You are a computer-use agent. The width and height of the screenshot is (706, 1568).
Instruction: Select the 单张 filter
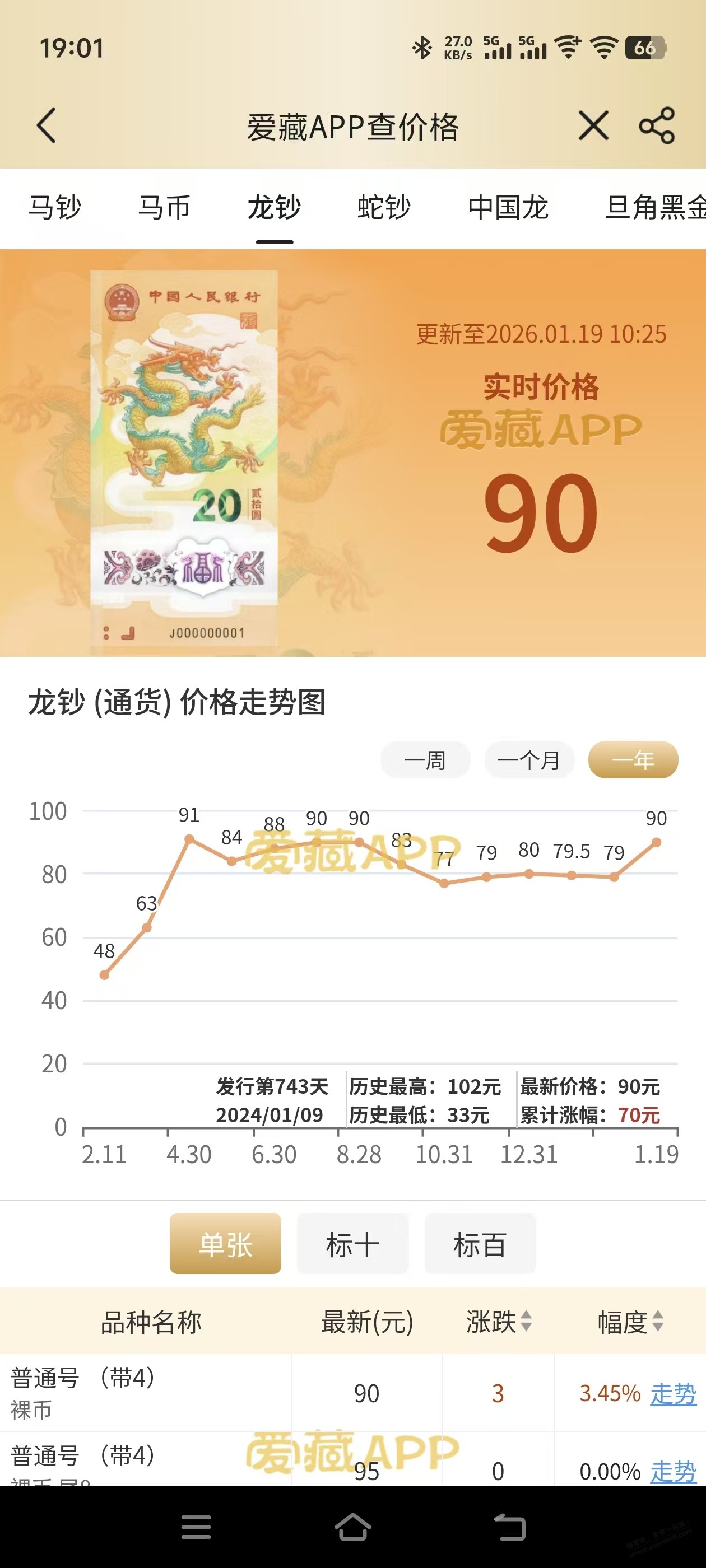(225, 1244)
